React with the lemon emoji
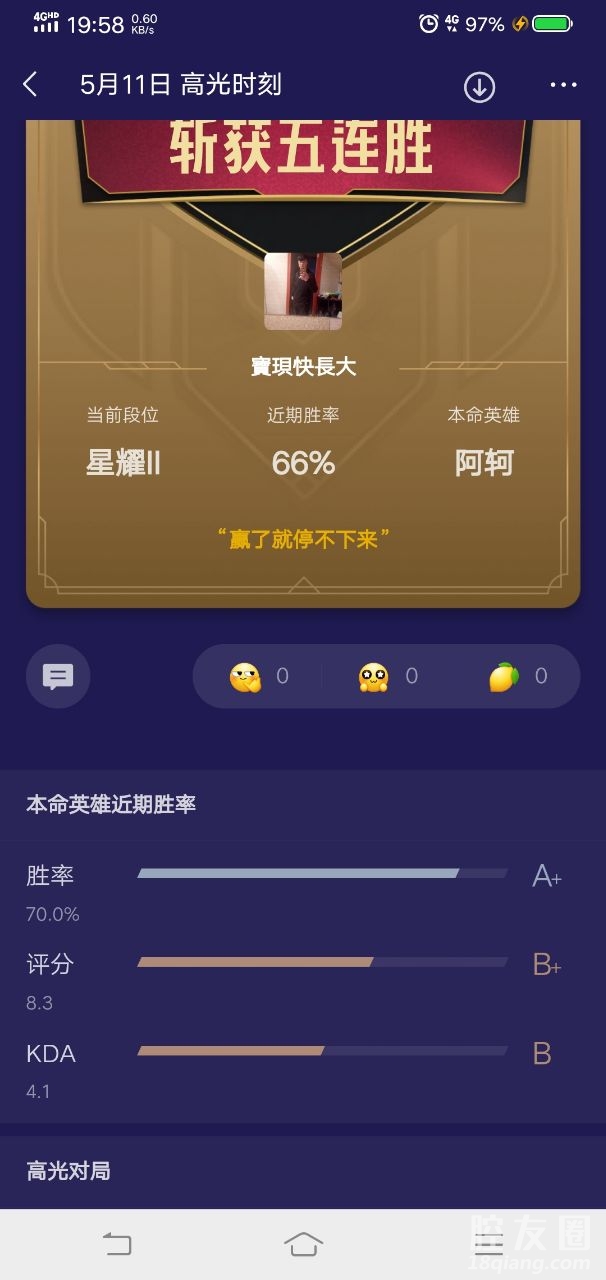The height and width of the screenshot is (1280, 606). [x=503, y=677]
